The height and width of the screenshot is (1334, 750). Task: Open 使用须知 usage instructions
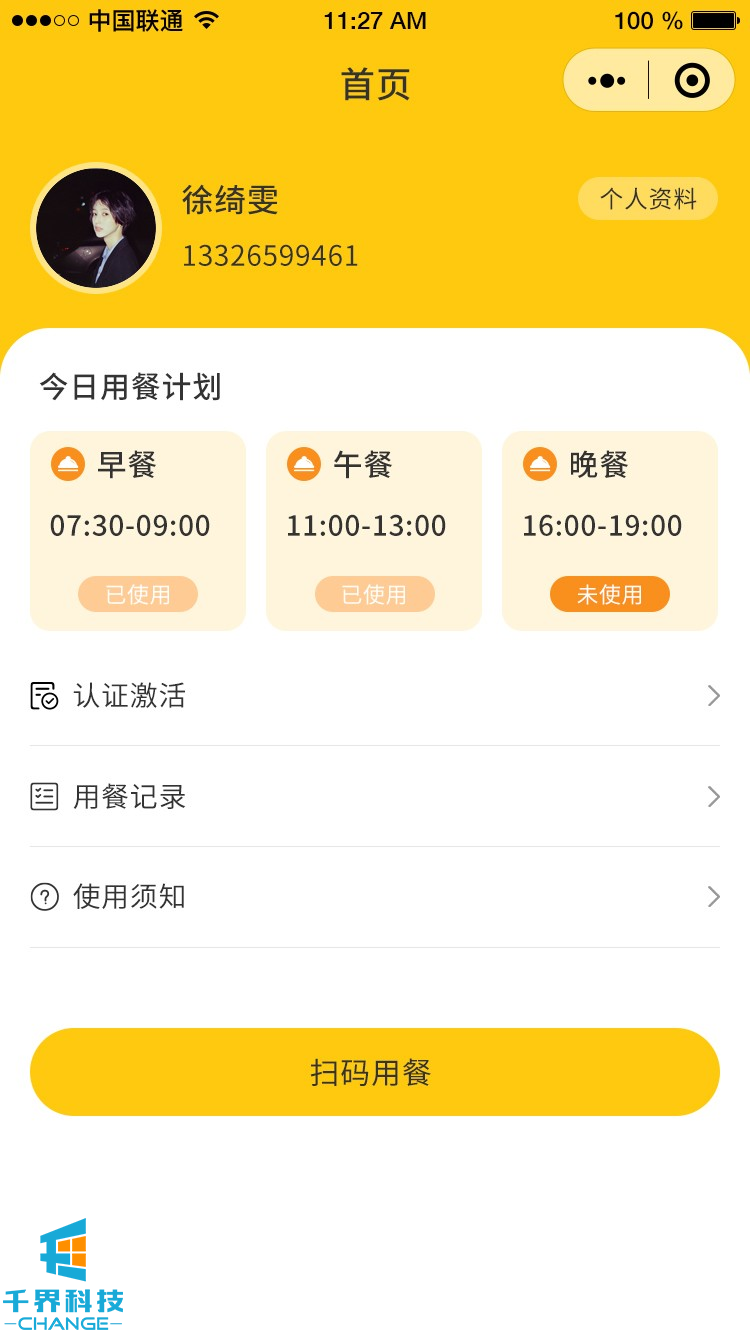click(374, 897)
